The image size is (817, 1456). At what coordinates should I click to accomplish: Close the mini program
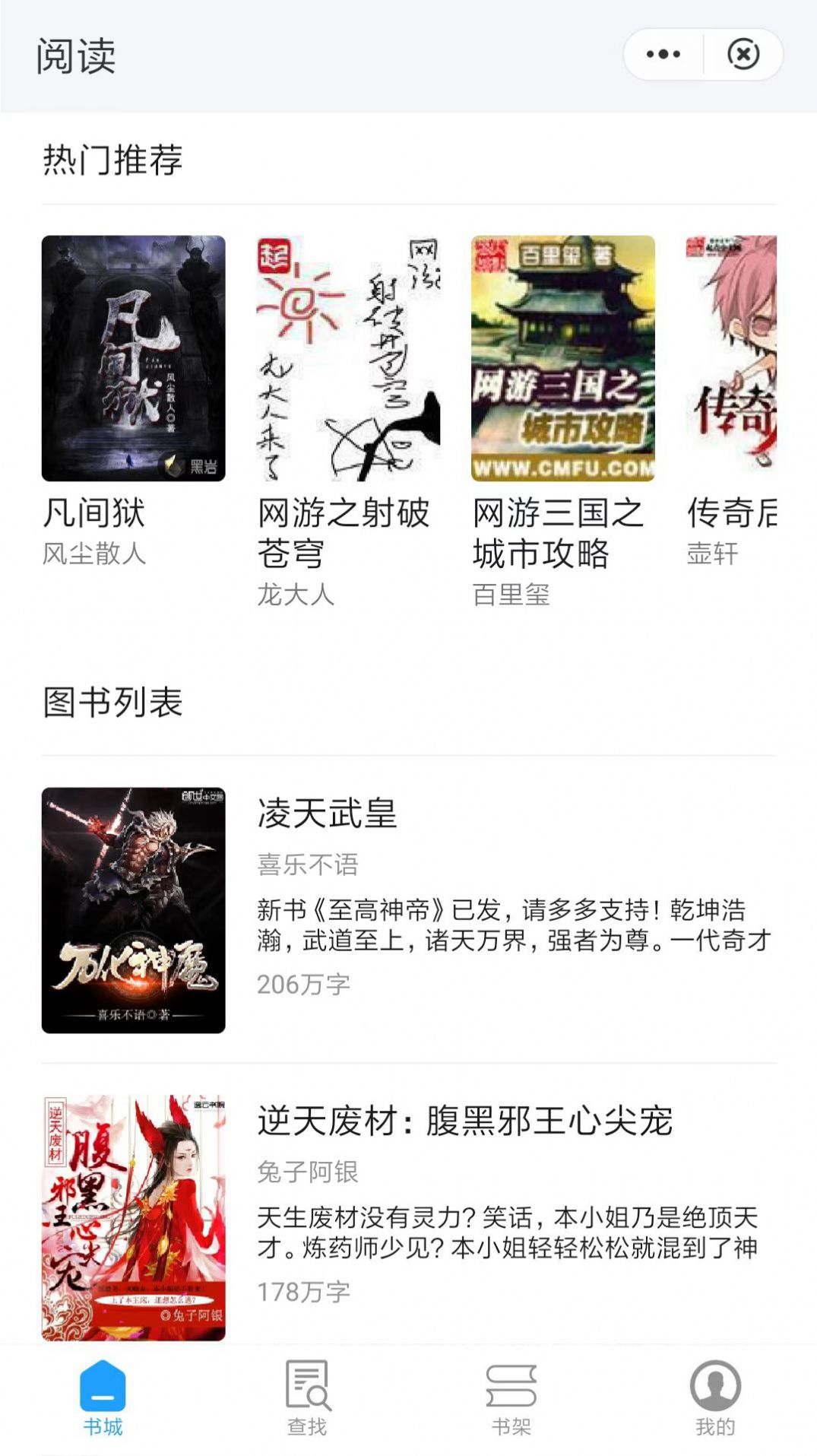[743, 54]
